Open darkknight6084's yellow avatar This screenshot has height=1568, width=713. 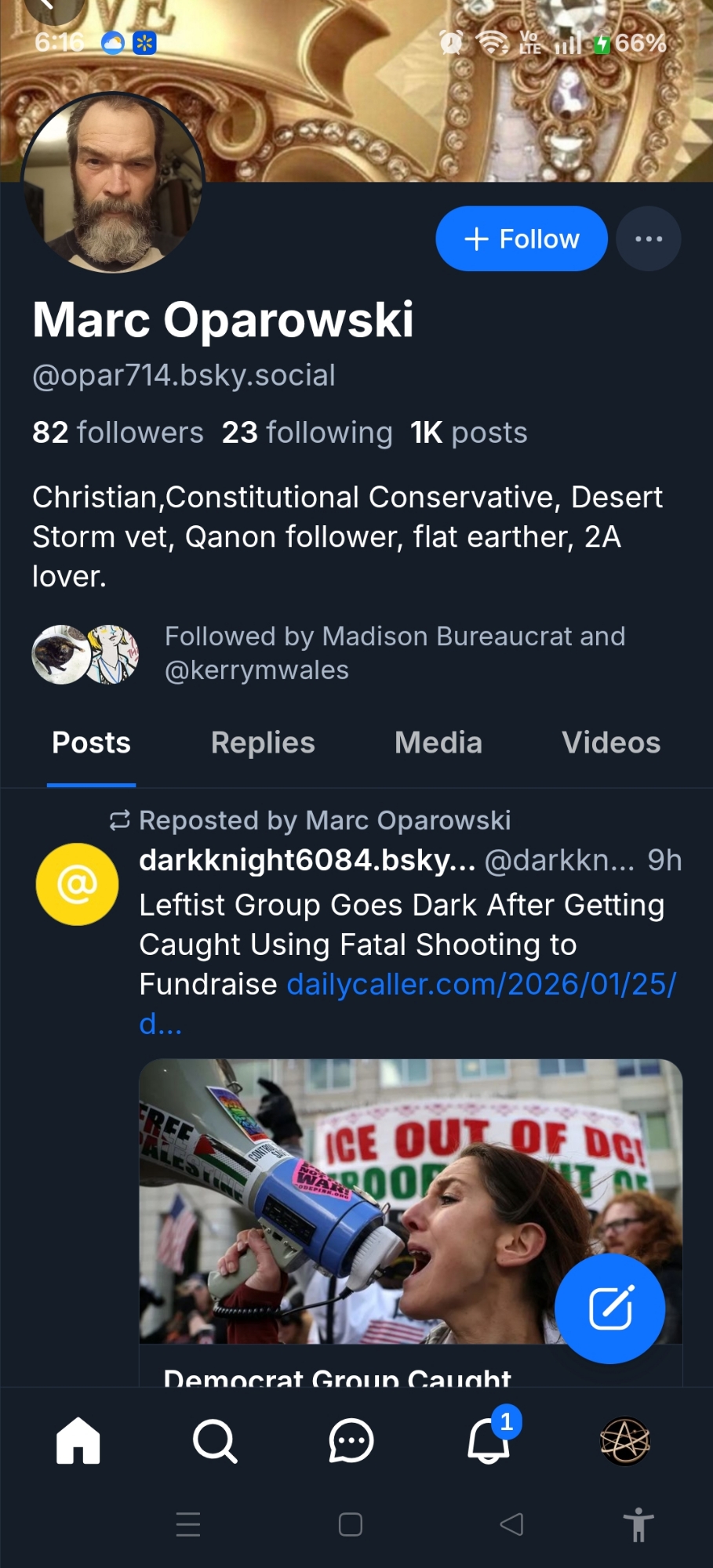[x=77, y=884]
